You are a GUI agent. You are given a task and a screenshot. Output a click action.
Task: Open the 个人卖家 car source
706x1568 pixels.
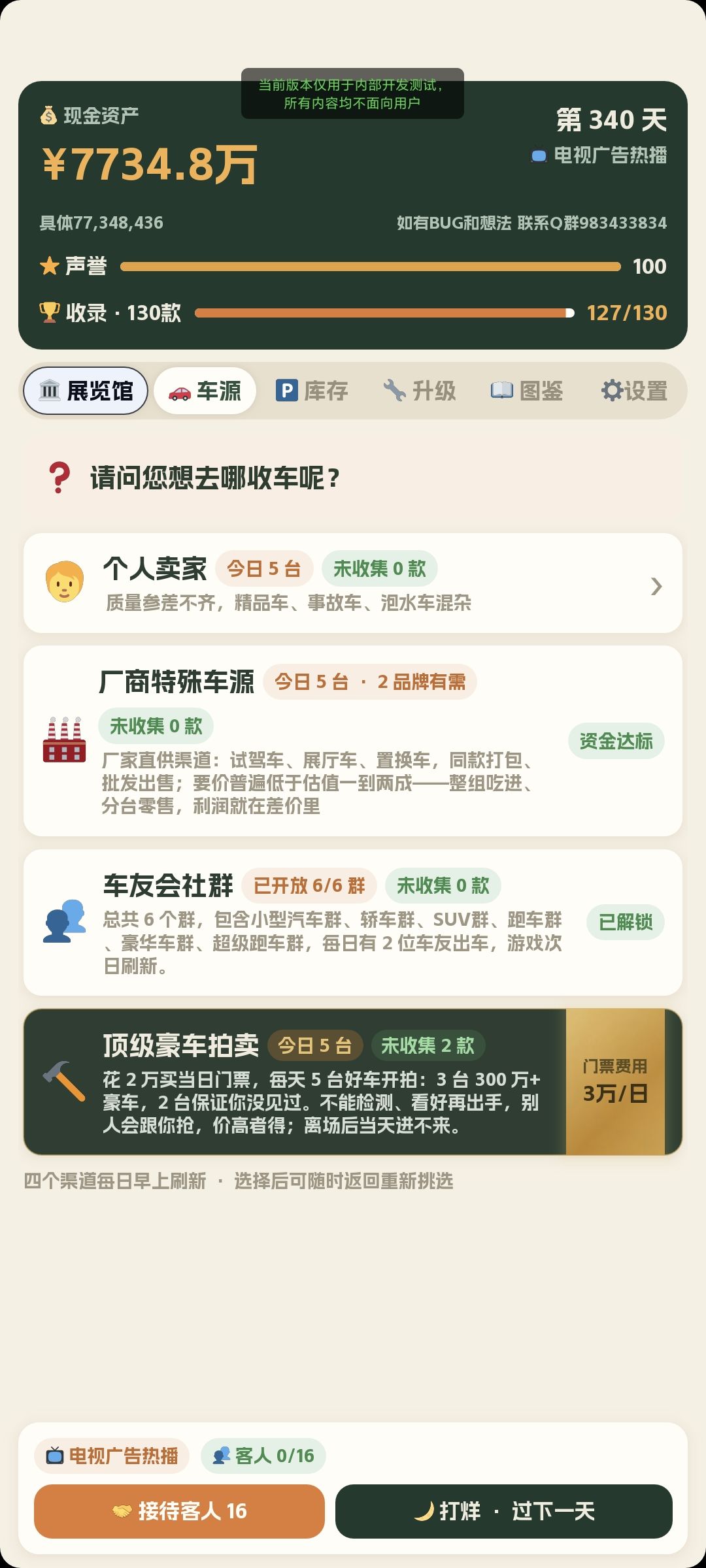click(353, 583)
